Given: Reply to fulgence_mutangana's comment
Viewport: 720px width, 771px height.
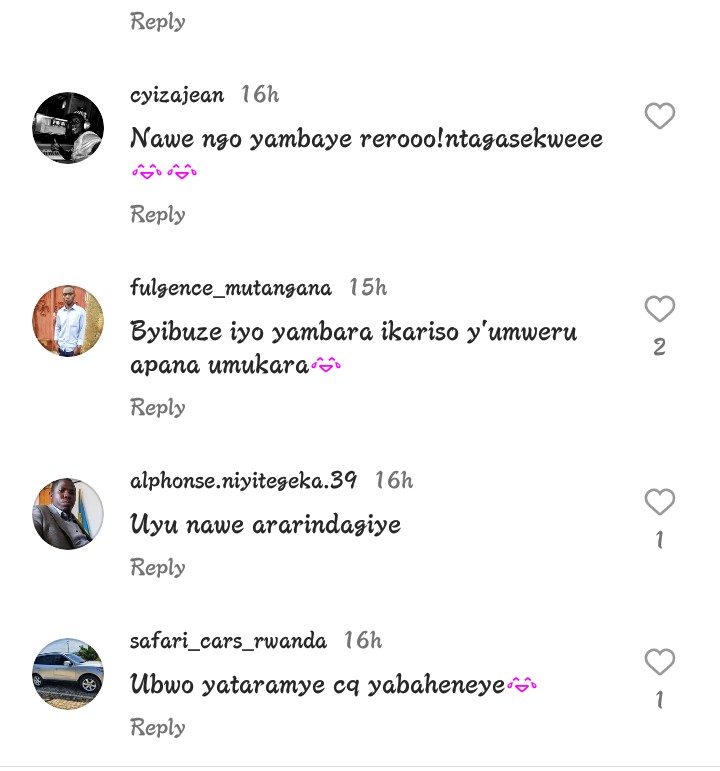Looking at the screenshot, I should (x=158, y=407).
